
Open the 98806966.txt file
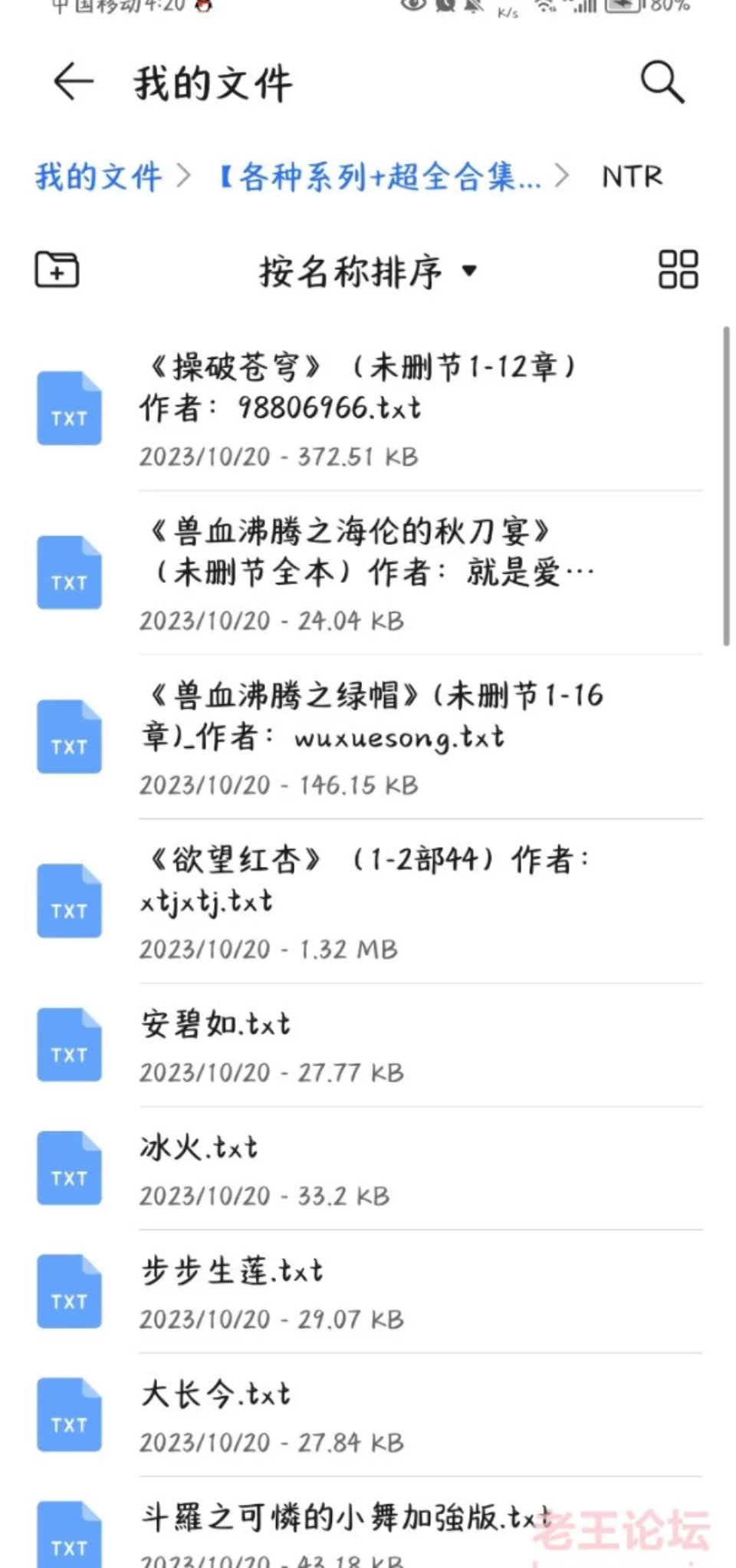point(368,410)
